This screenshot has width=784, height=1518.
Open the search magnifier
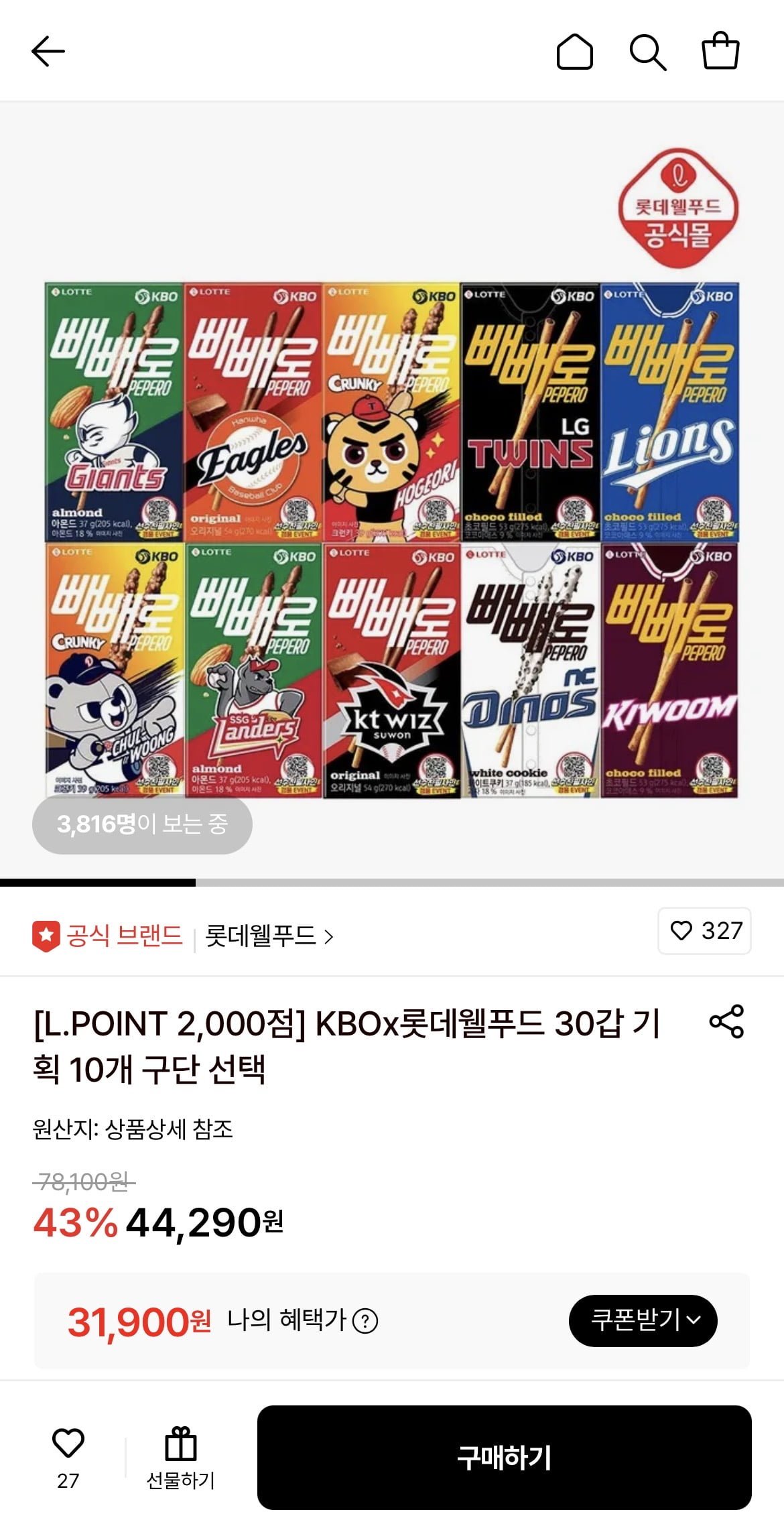pyautogui.click(x=647, y=52)
